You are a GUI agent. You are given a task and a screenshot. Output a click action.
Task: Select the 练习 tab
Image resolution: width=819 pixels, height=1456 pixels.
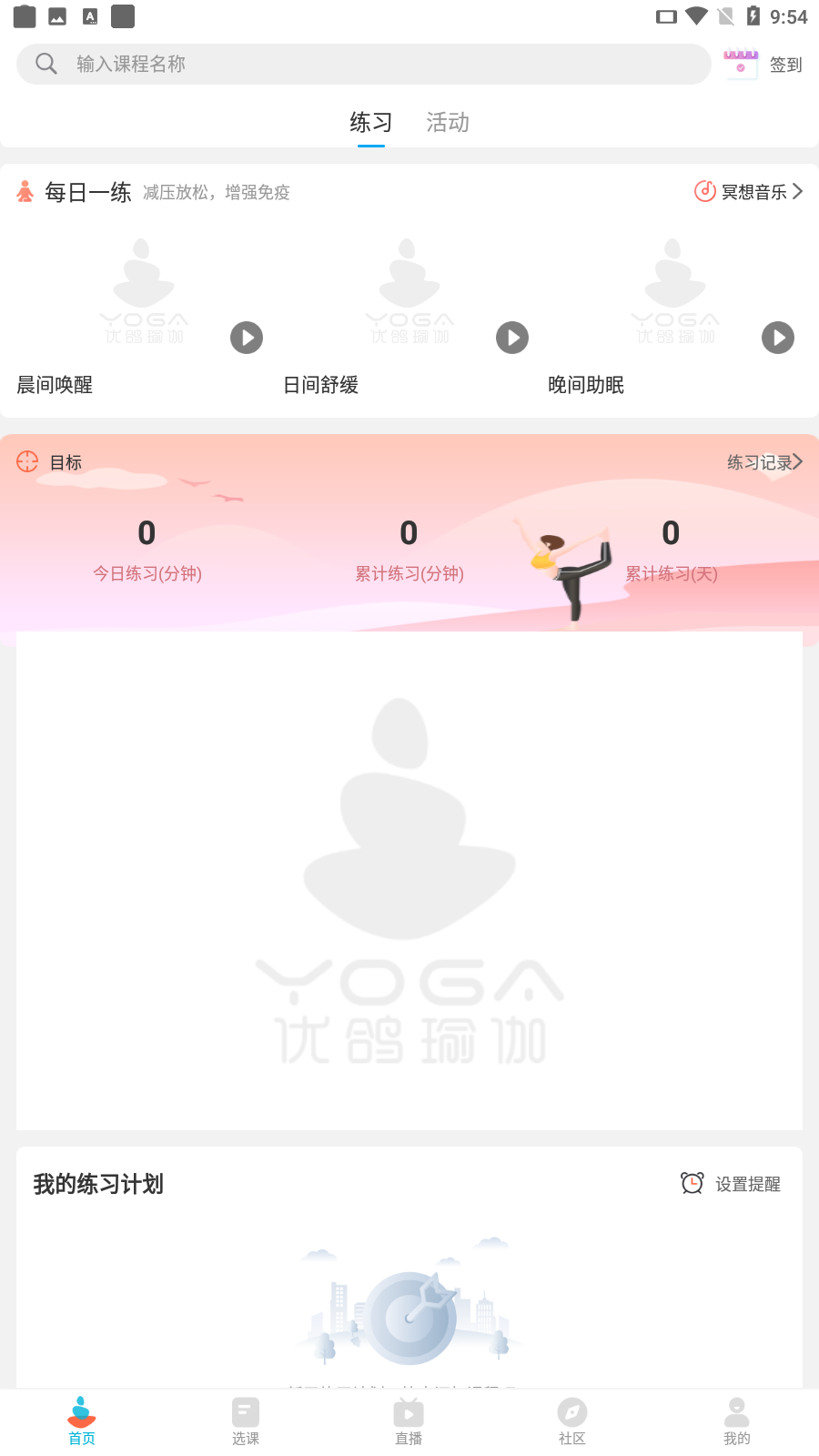[370, 123]
